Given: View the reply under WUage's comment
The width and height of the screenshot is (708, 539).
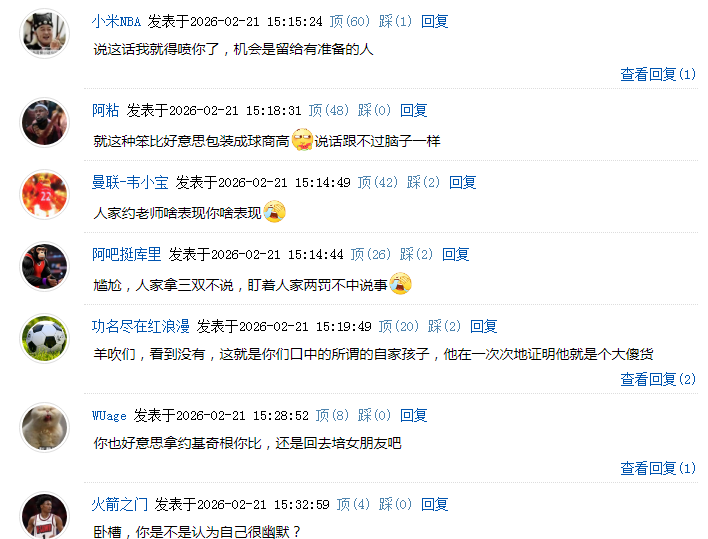Looking at the screenshot, I should [657, 468].
